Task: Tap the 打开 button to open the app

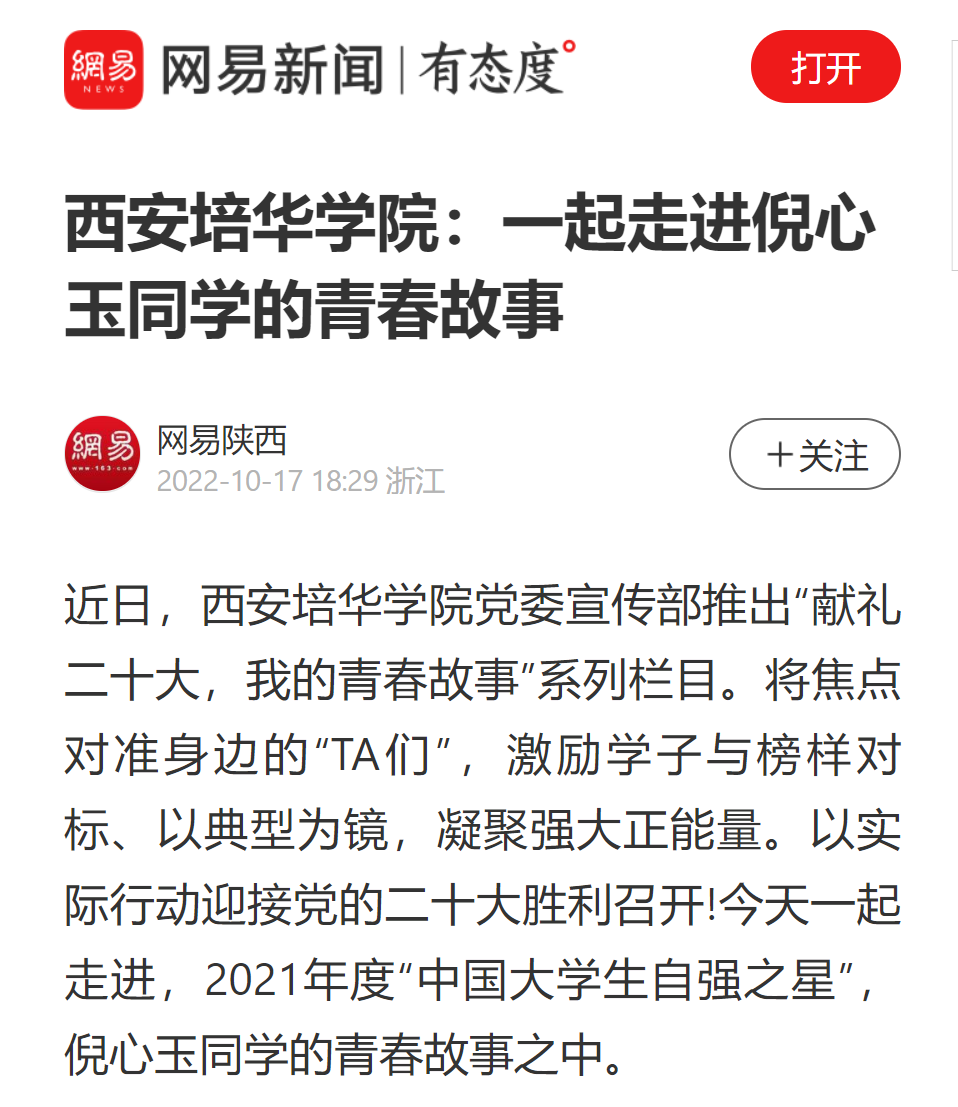Action: pos(825,68)
